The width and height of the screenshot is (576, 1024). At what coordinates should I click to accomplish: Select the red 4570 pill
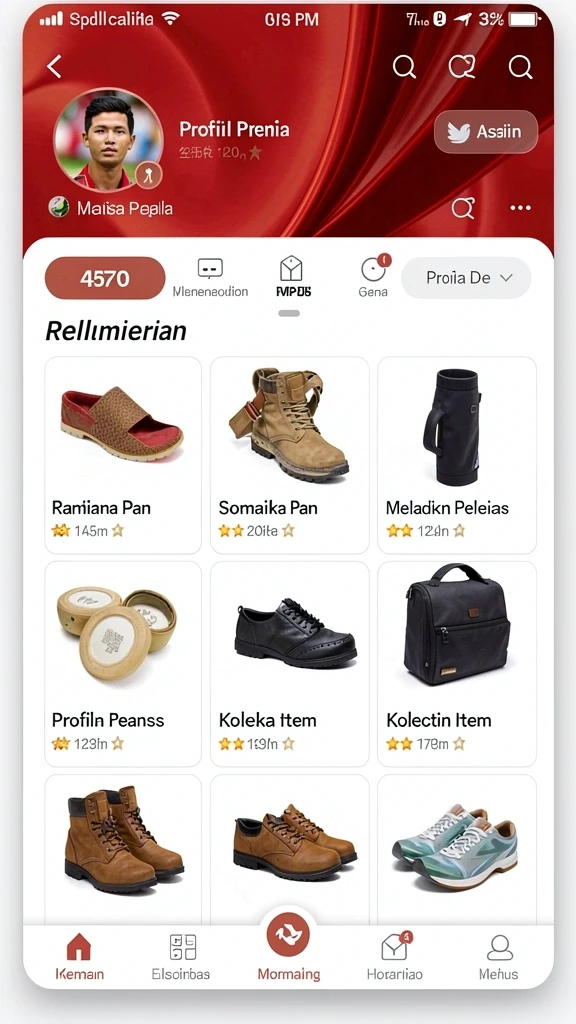pyautogui.click(x=104, y=278)
